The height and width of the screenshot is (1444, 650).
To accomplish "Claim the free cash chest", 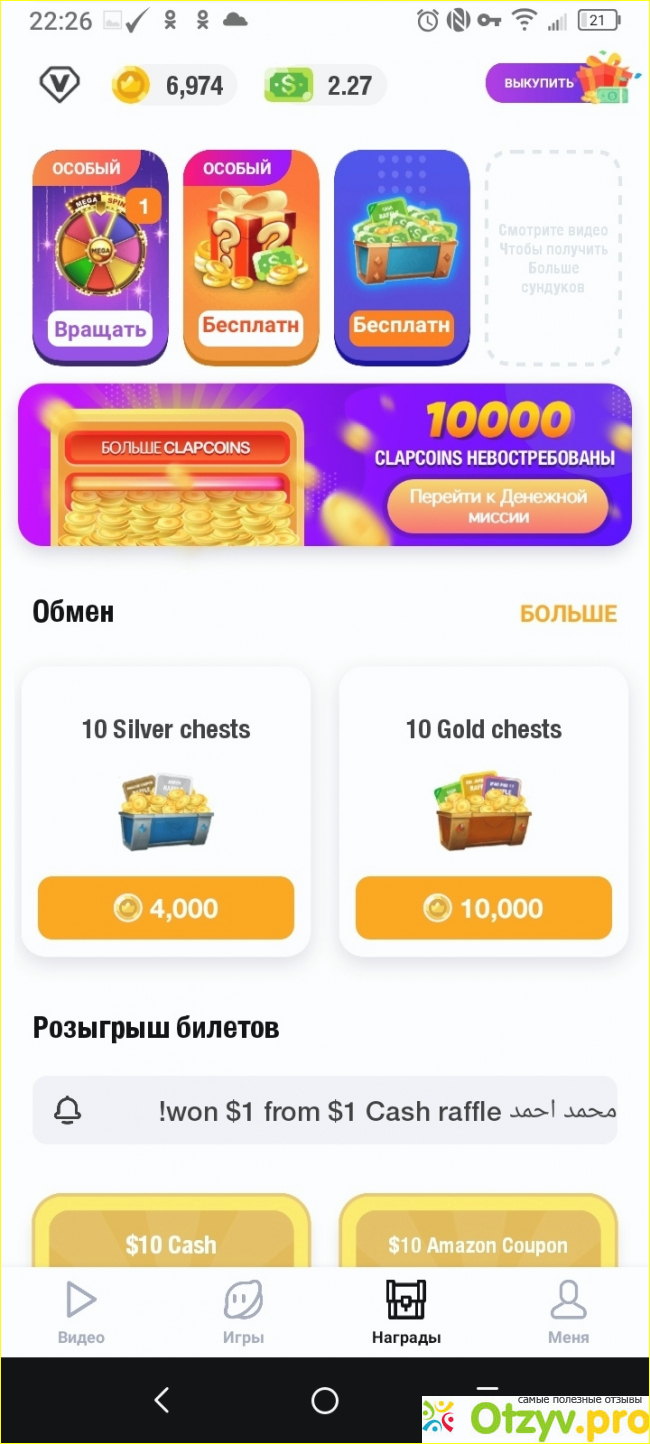I will [x=401, y=325].
